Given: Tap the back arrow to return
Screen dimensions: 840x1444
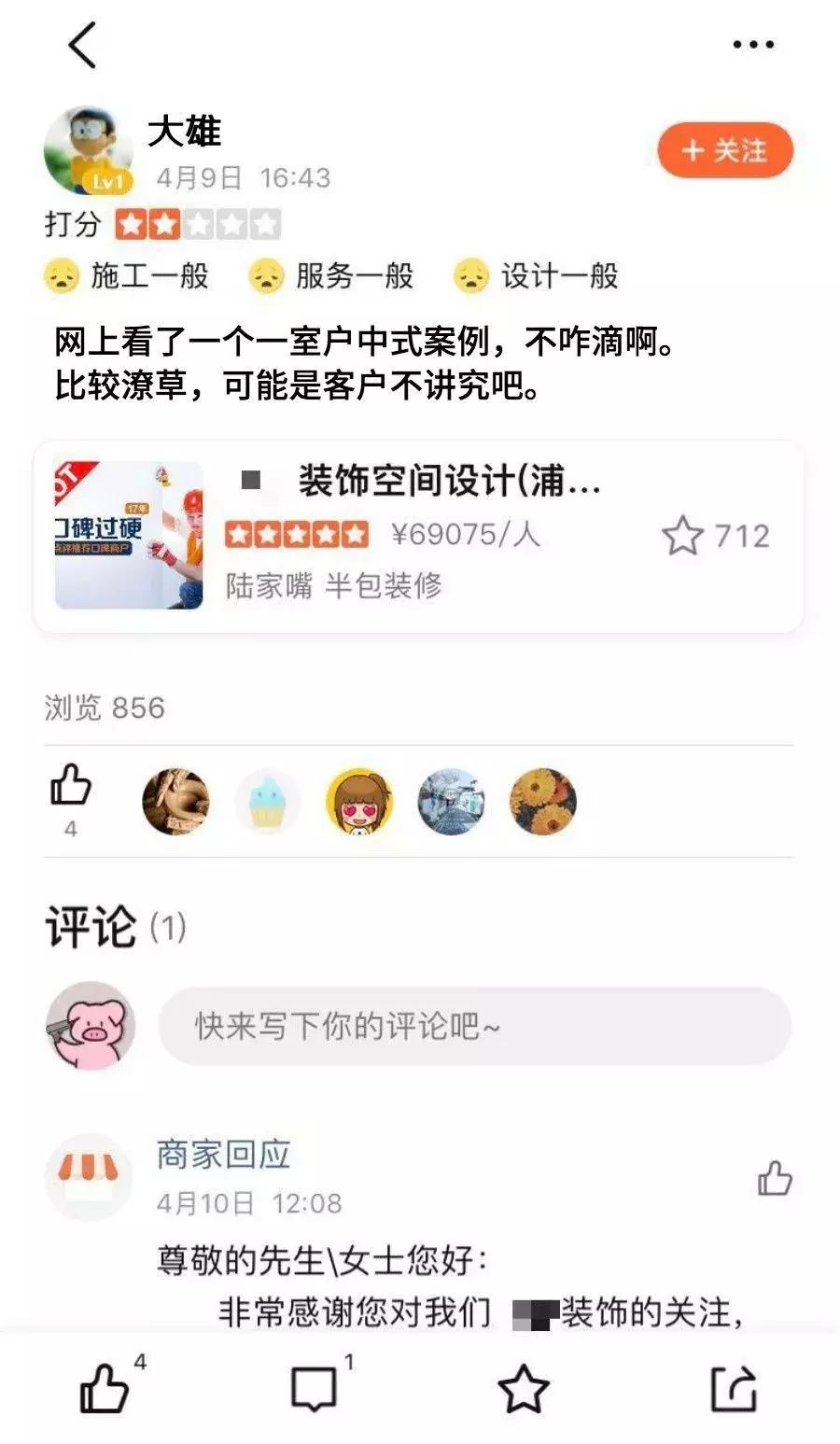Looking at the screenshot, I should [82, 44].
